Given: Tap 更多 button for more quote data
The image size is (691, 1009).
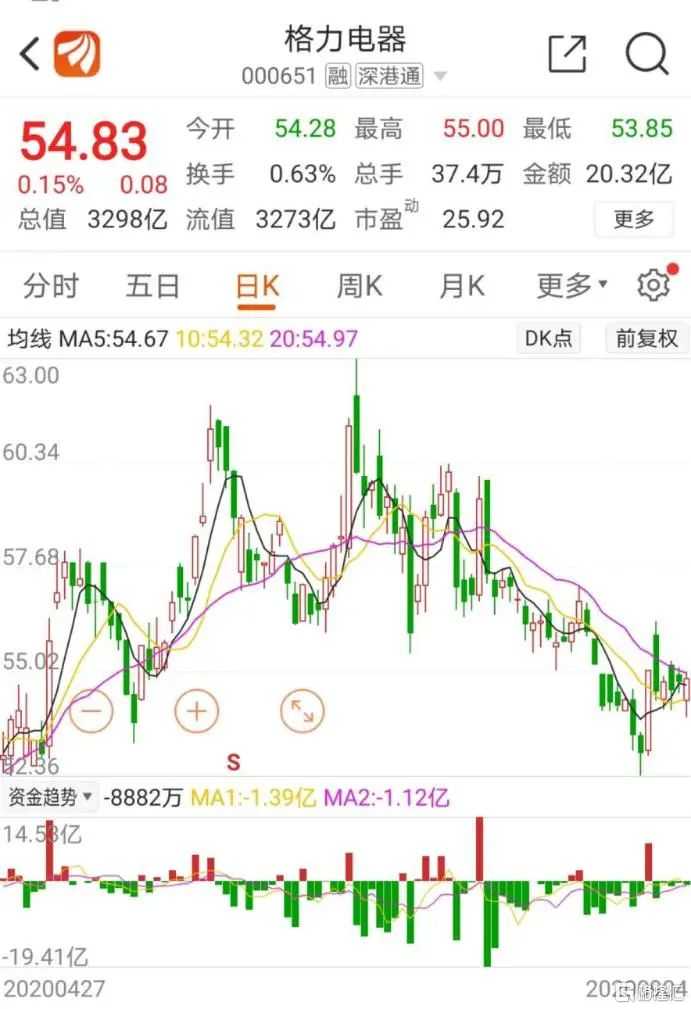Looking at the screenshot, I should pos(633,218).
